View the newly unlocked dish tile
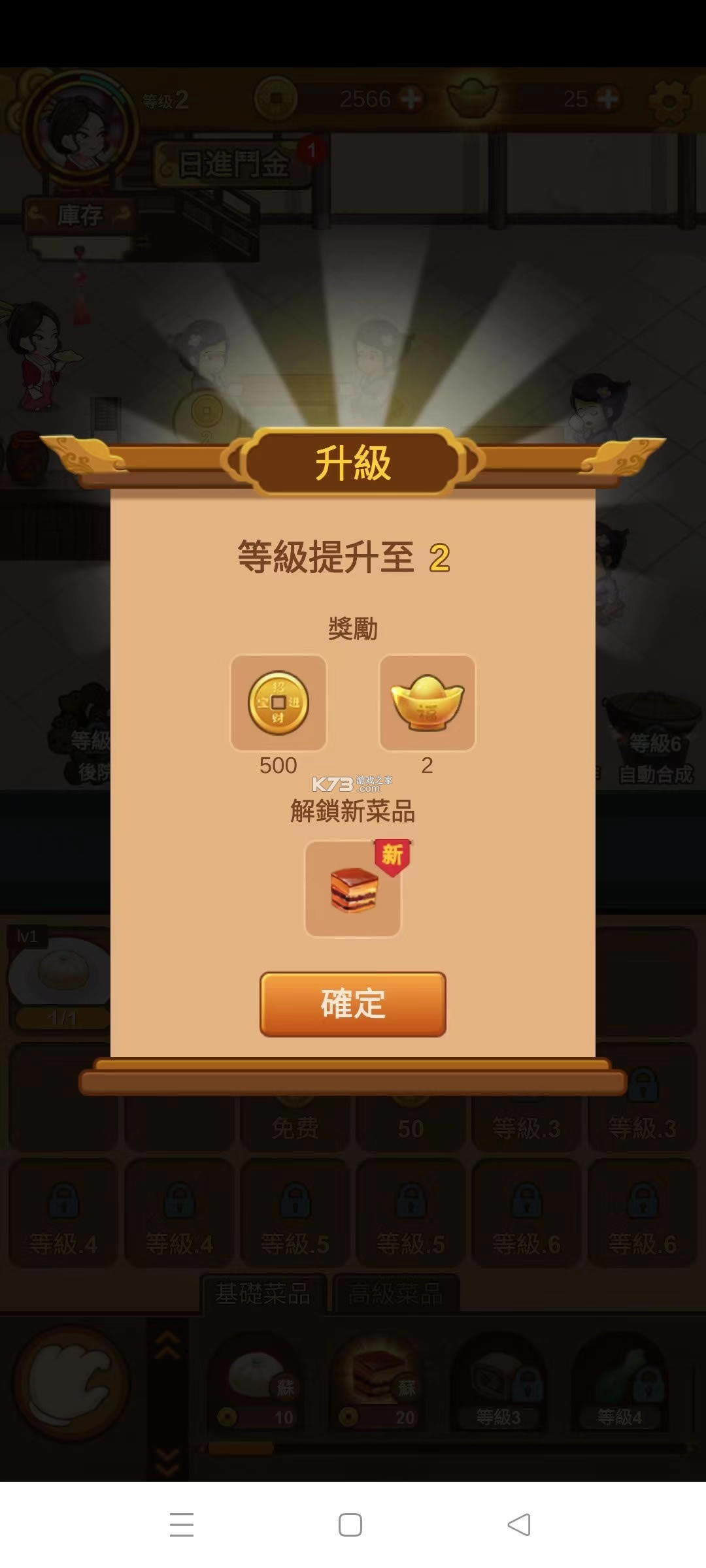This screenshot has height=1568, width=706. [x=353, y=889]
